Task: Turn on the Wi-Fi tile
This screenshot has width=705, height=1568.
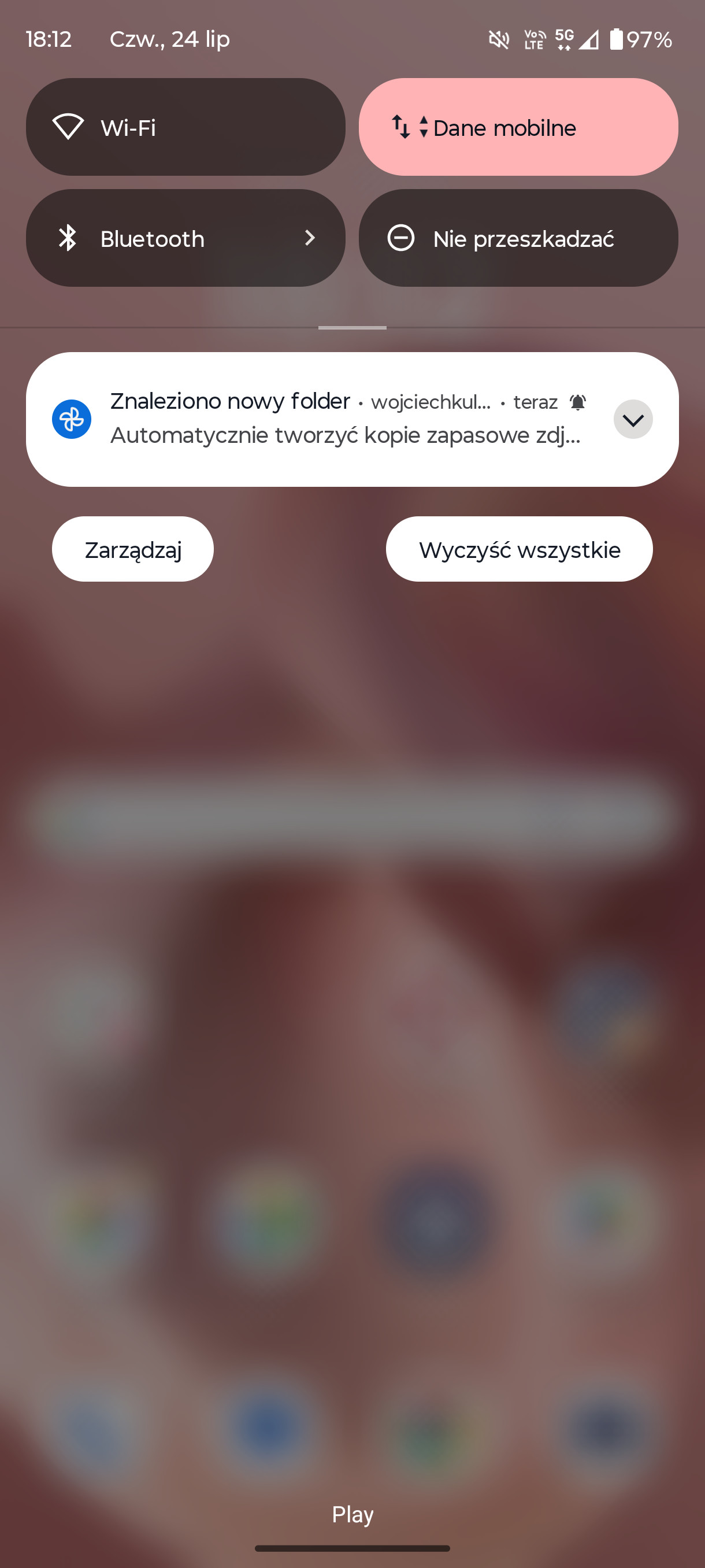Action: tap(185, 127)
